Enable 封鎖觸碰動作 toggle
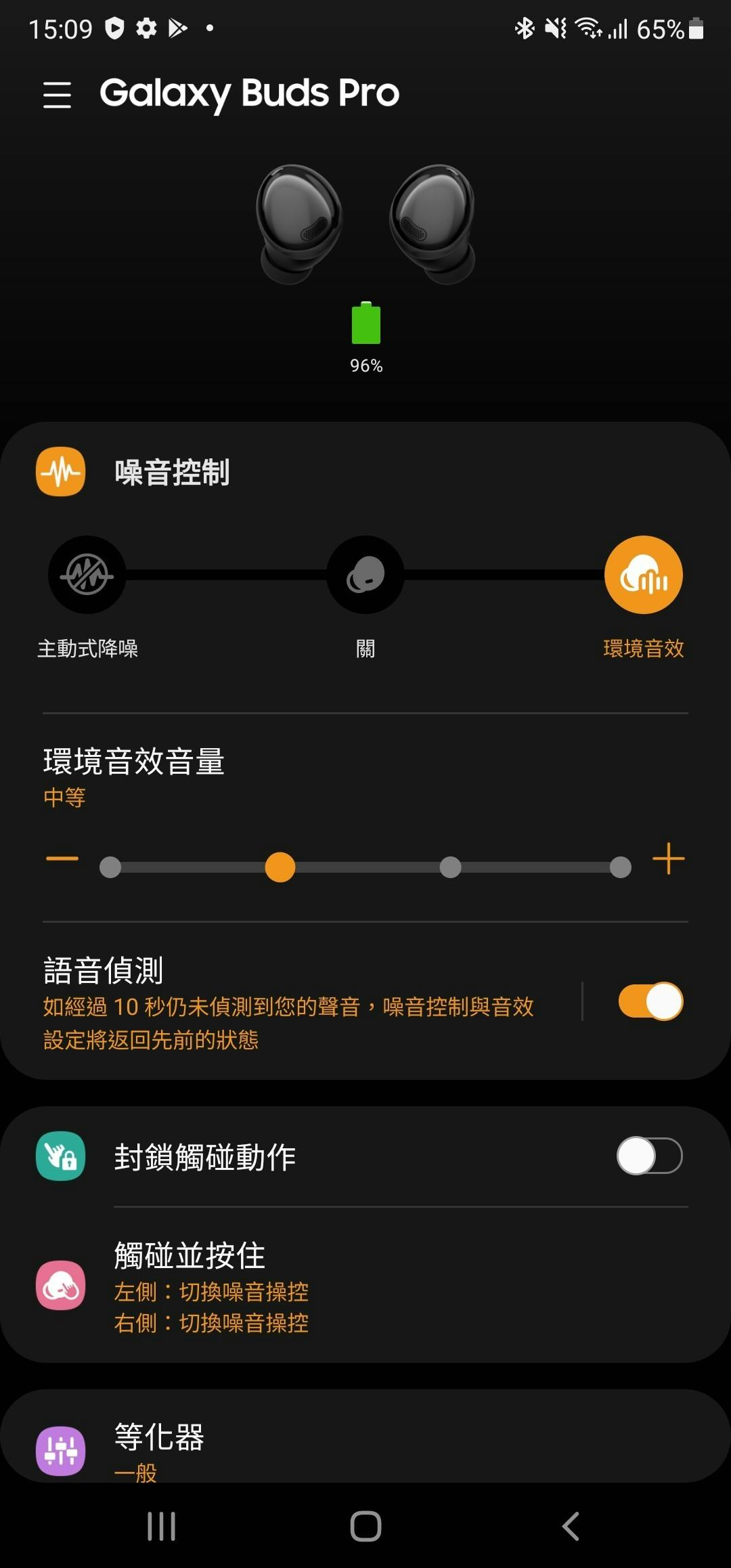Viewport: 731px width, 1568px height. click(649, 1156)
